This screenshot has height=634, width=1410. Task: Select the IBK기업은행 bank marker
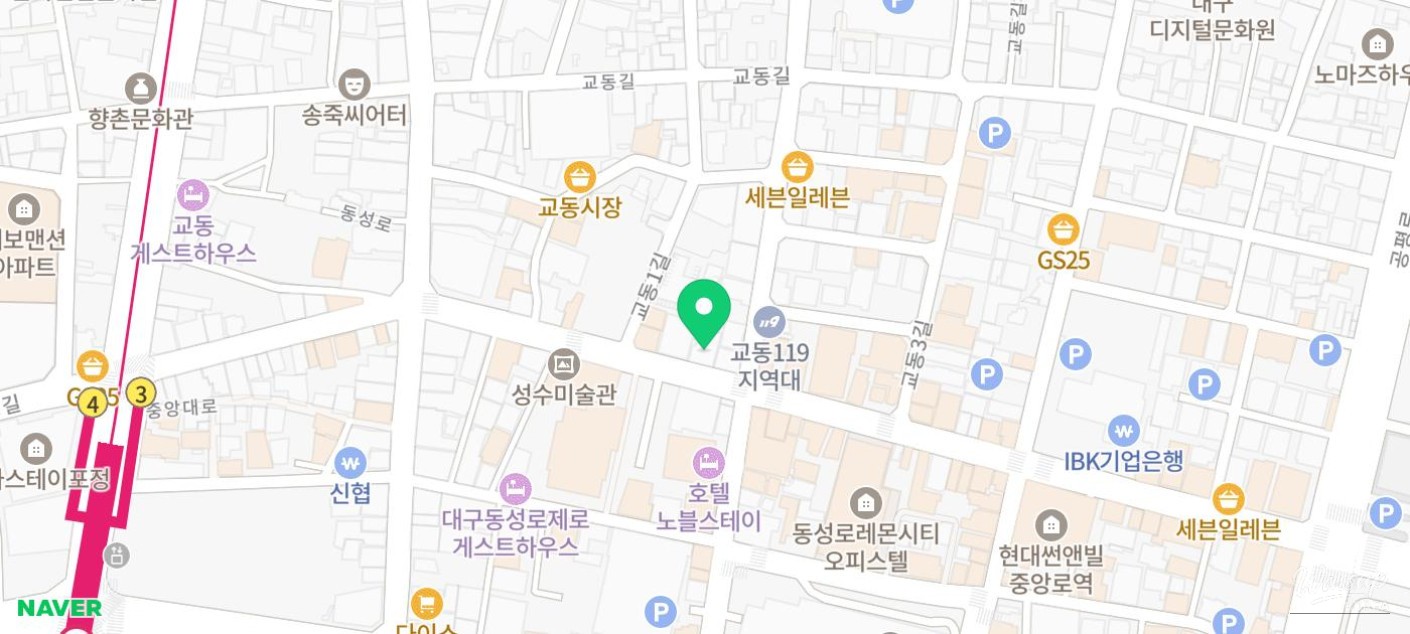click(x=1124, y=431)
